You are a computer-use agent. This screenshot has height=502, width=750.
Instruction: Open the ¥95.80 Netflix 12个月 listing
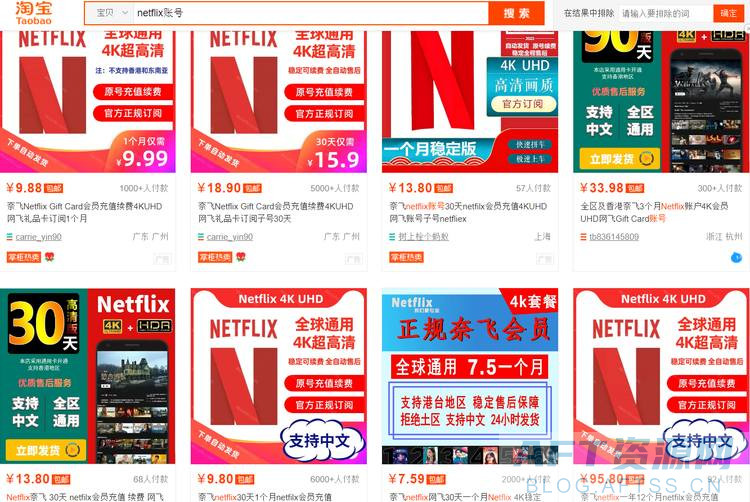point(660,375)
